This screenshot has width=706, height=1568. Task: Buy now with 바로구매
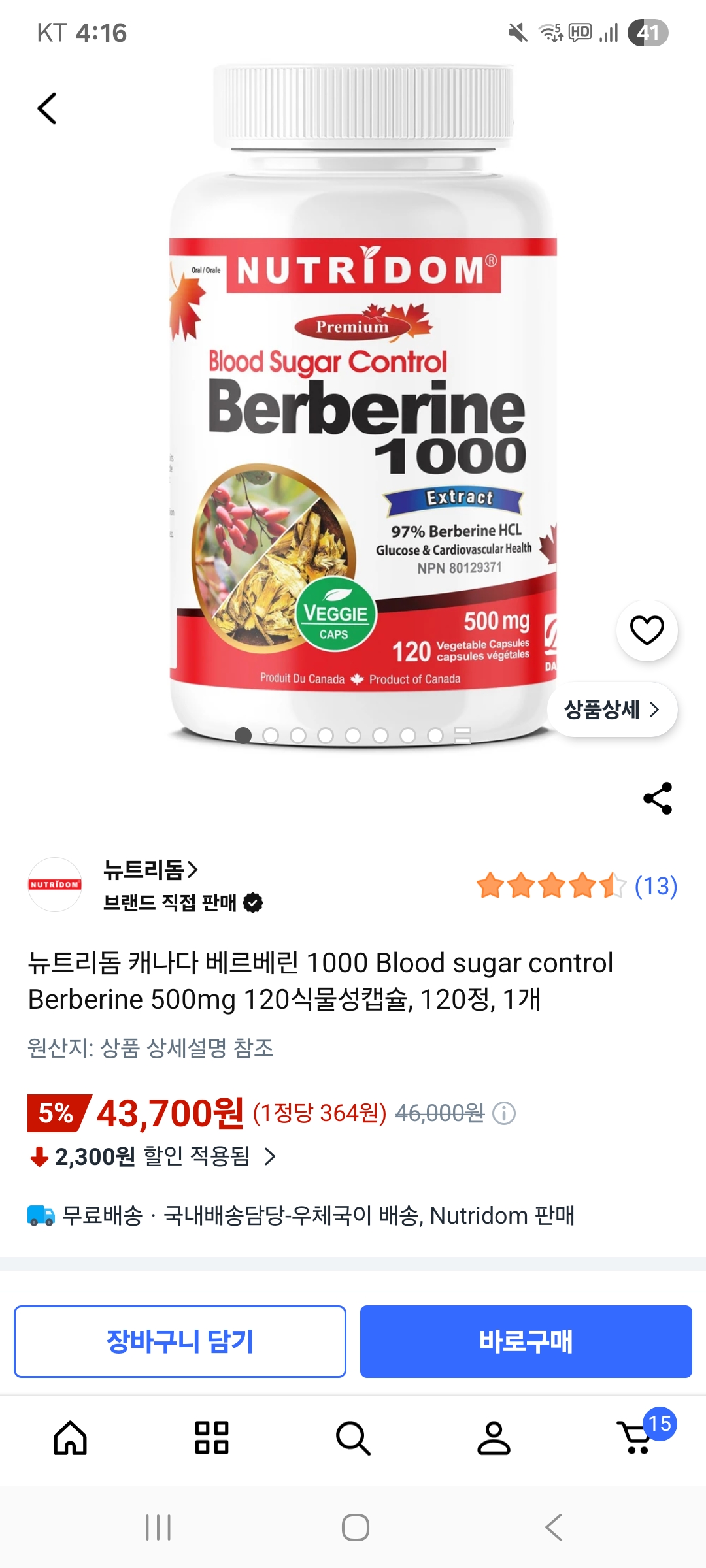click(526, 1341)
